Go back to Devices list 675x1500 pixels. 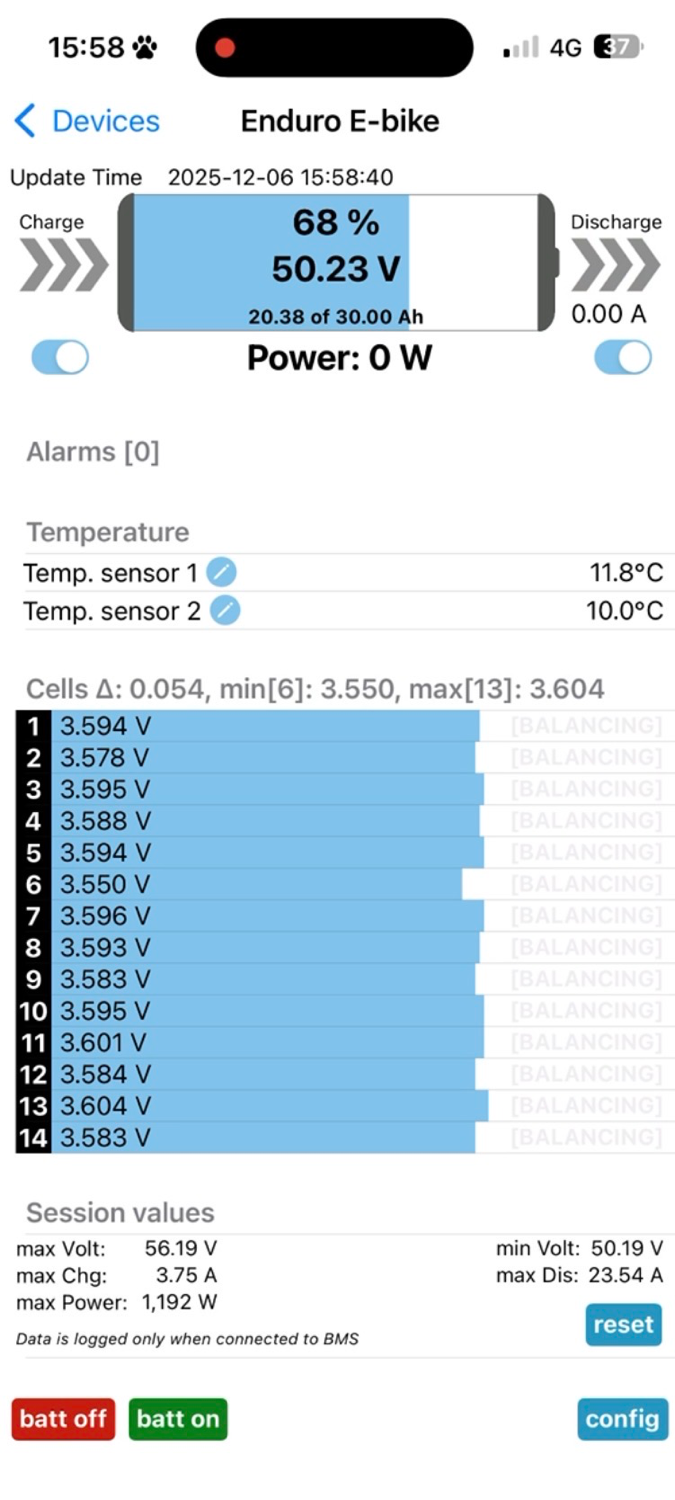click(x=86, y=122)
